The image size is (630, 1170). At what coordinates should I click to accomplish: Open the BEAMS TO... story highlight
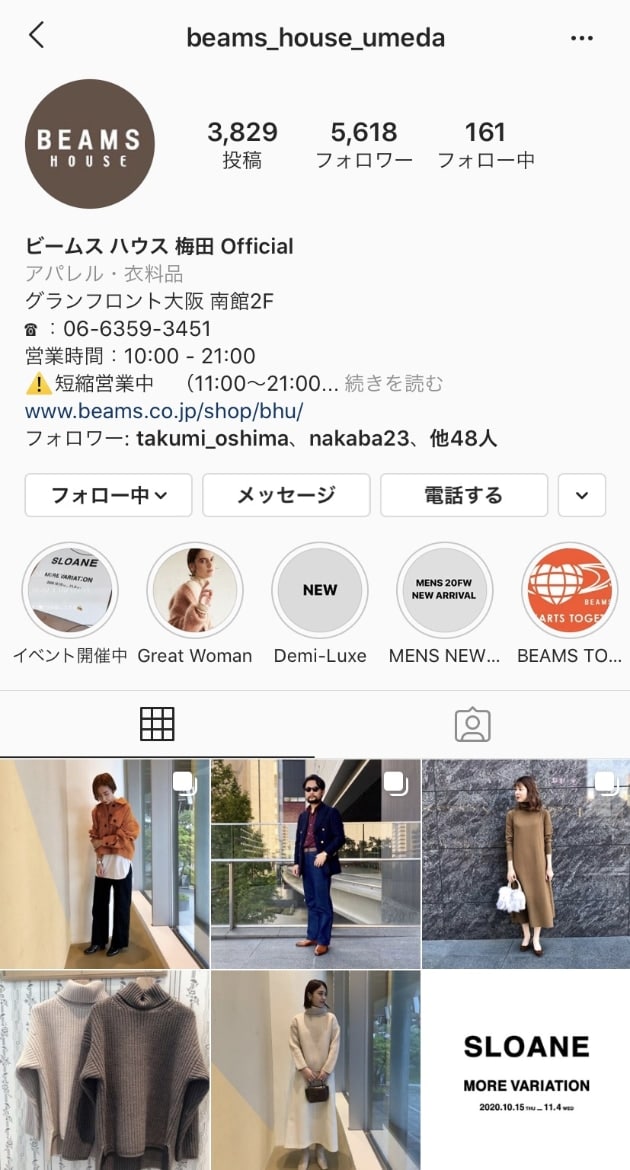[x=569, y=591]
